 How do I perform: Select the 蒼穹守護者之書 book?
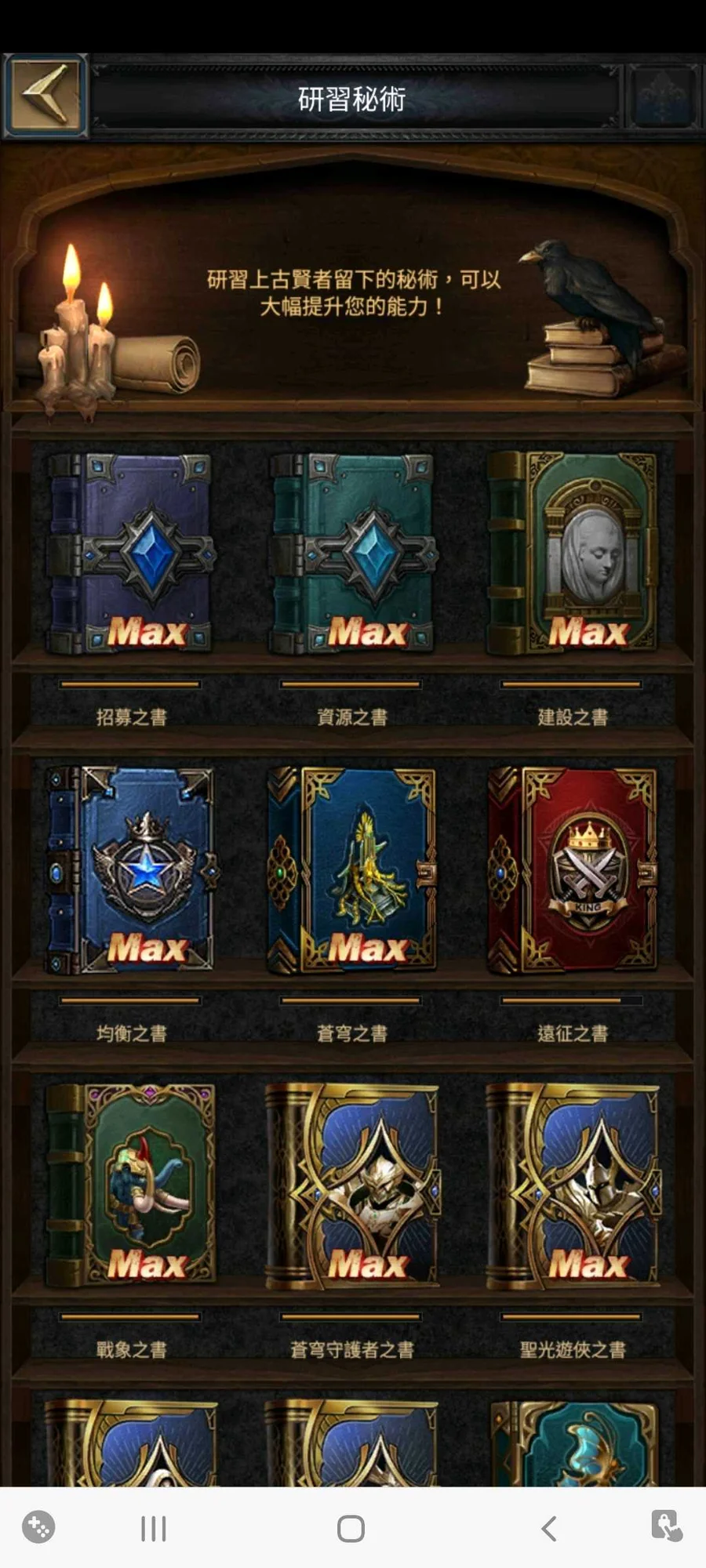pyautogui.click(x=351, y=1185)
